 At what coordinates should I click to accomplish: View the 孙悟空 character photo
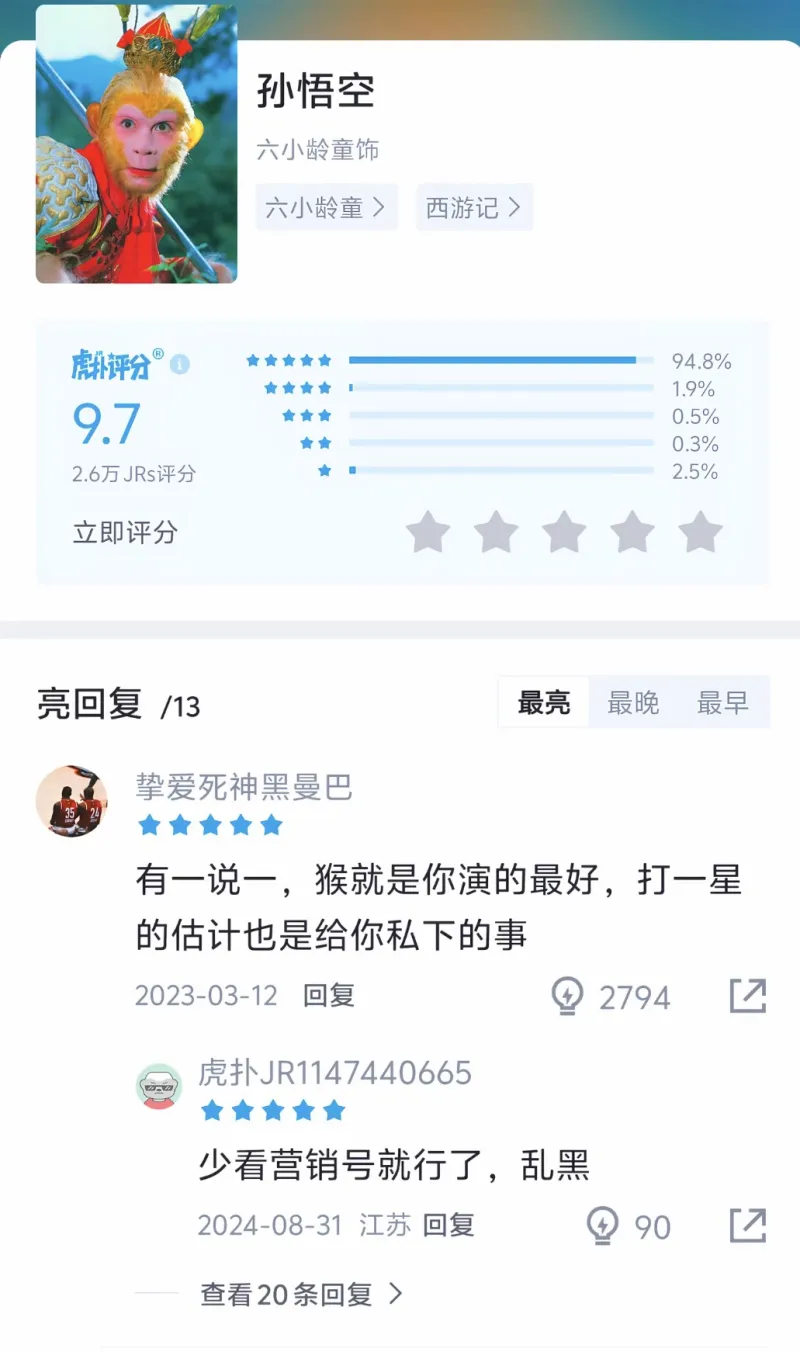point(136,144)
